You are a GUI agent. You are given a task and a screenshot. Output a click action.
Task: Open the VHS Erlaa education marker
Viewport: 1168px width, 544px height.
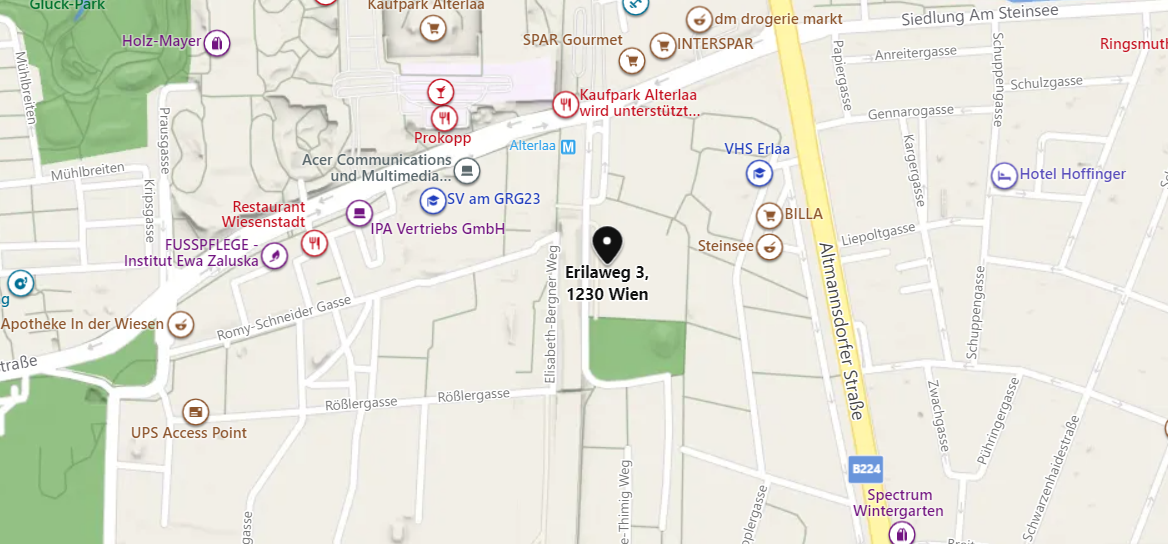(760, 173)
